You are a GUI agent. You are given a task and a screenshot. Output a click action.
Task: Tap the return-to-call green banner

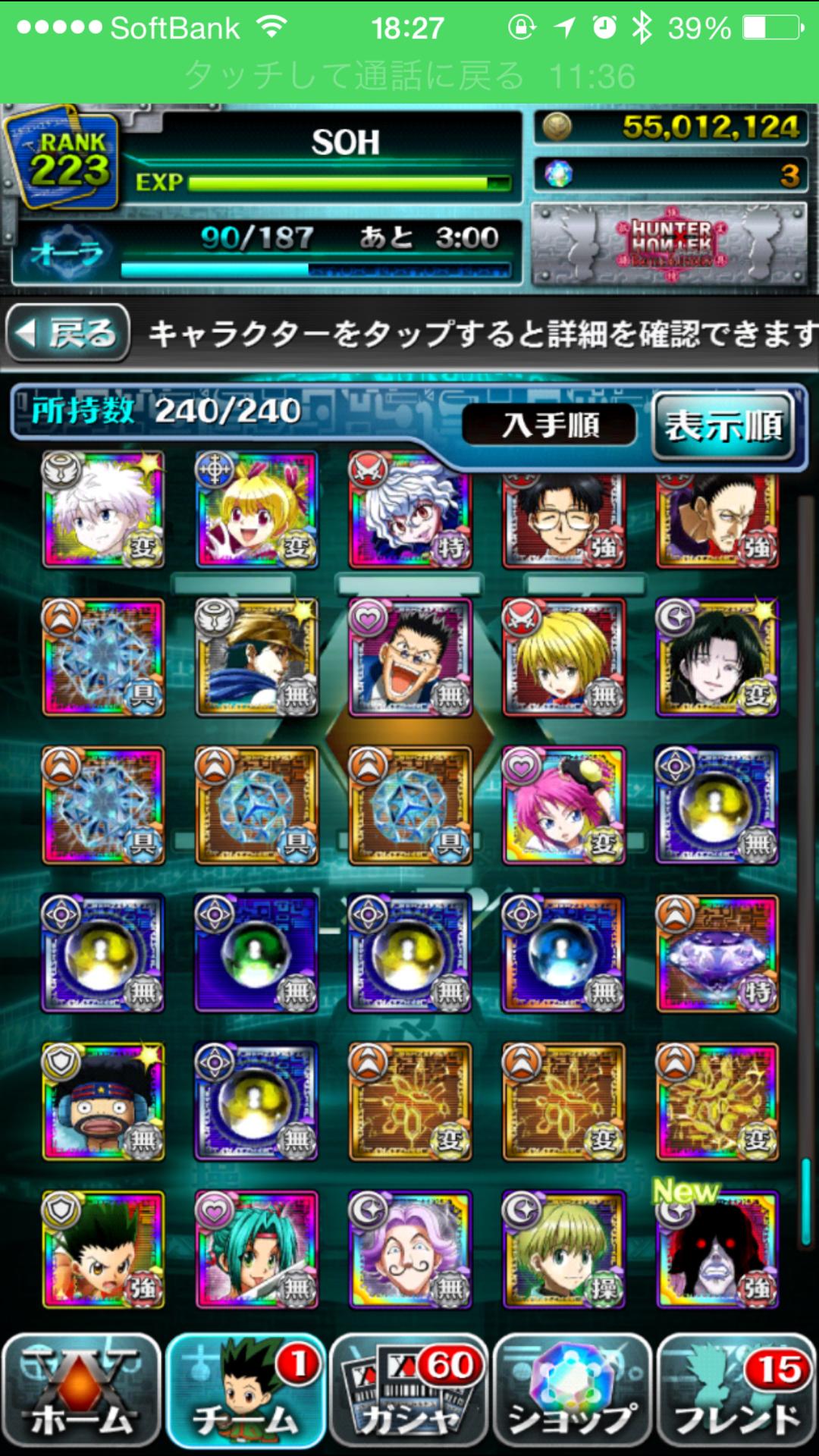[409, 76]
